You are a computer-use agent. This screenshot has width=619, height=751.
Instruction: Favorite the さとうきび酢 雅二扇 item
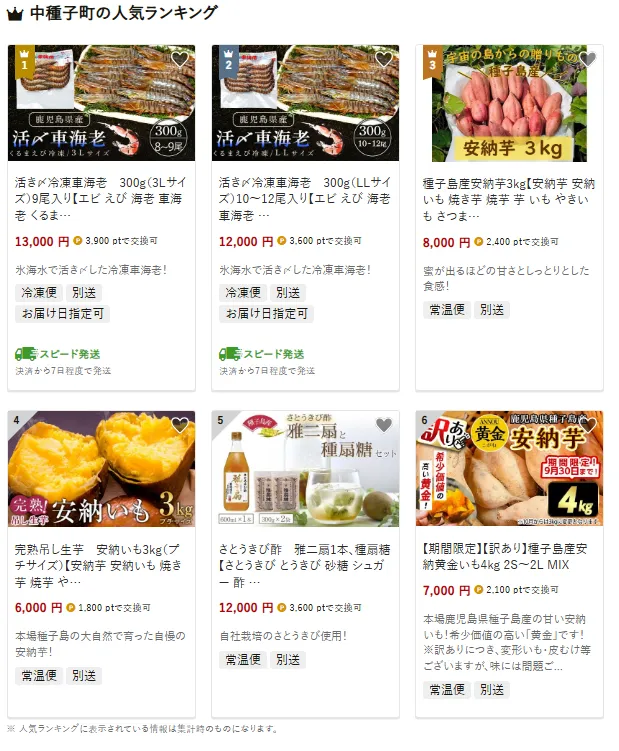(x=384, y=426)
